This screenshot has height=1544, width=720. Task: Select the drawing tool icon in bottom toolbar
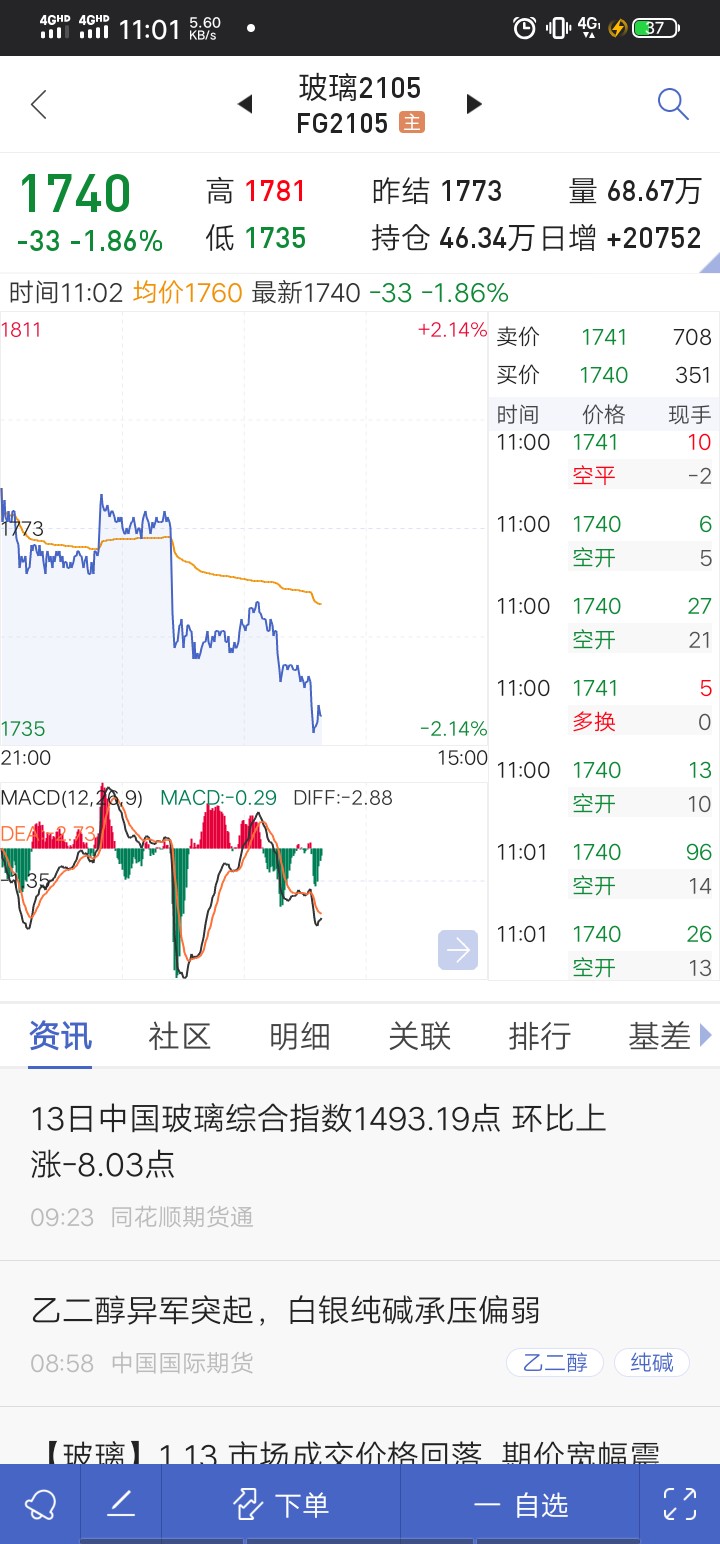120,1503
